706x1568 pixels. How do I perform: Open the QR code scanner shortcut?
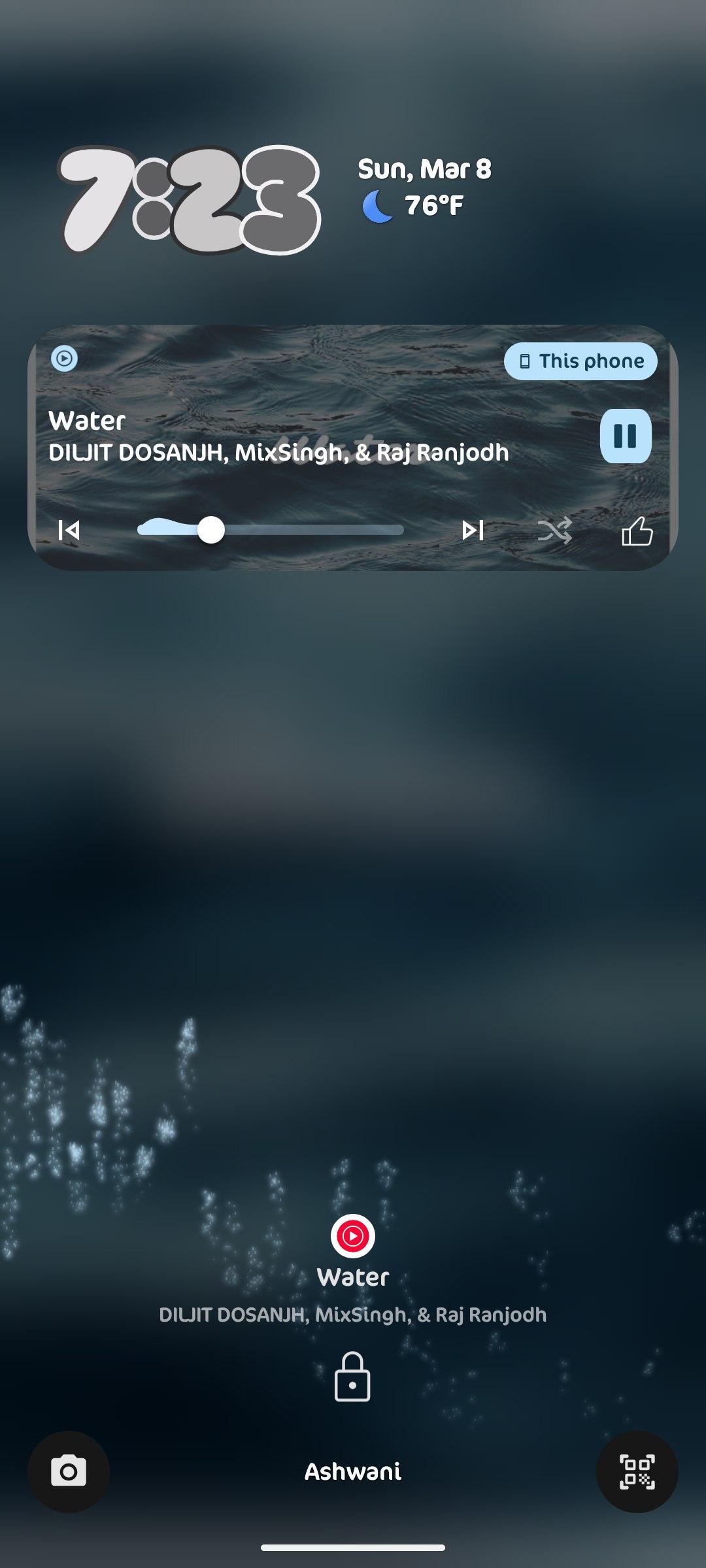click(x=637, y=1471)
